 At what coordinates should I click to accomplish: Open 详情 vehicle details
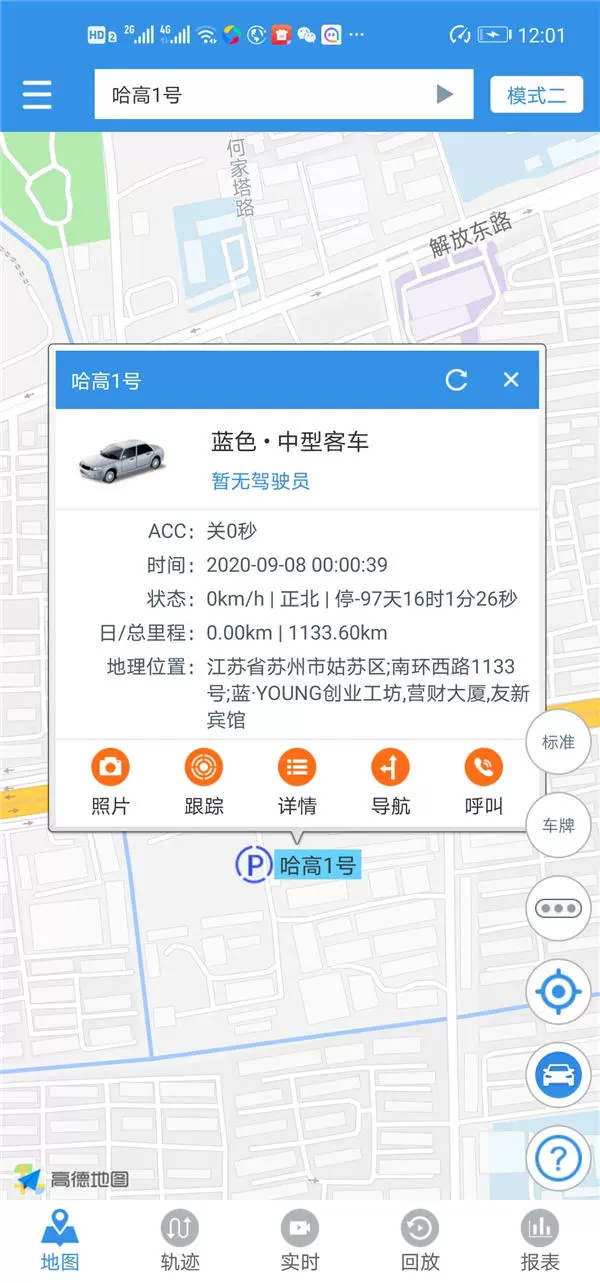point(297,783)
